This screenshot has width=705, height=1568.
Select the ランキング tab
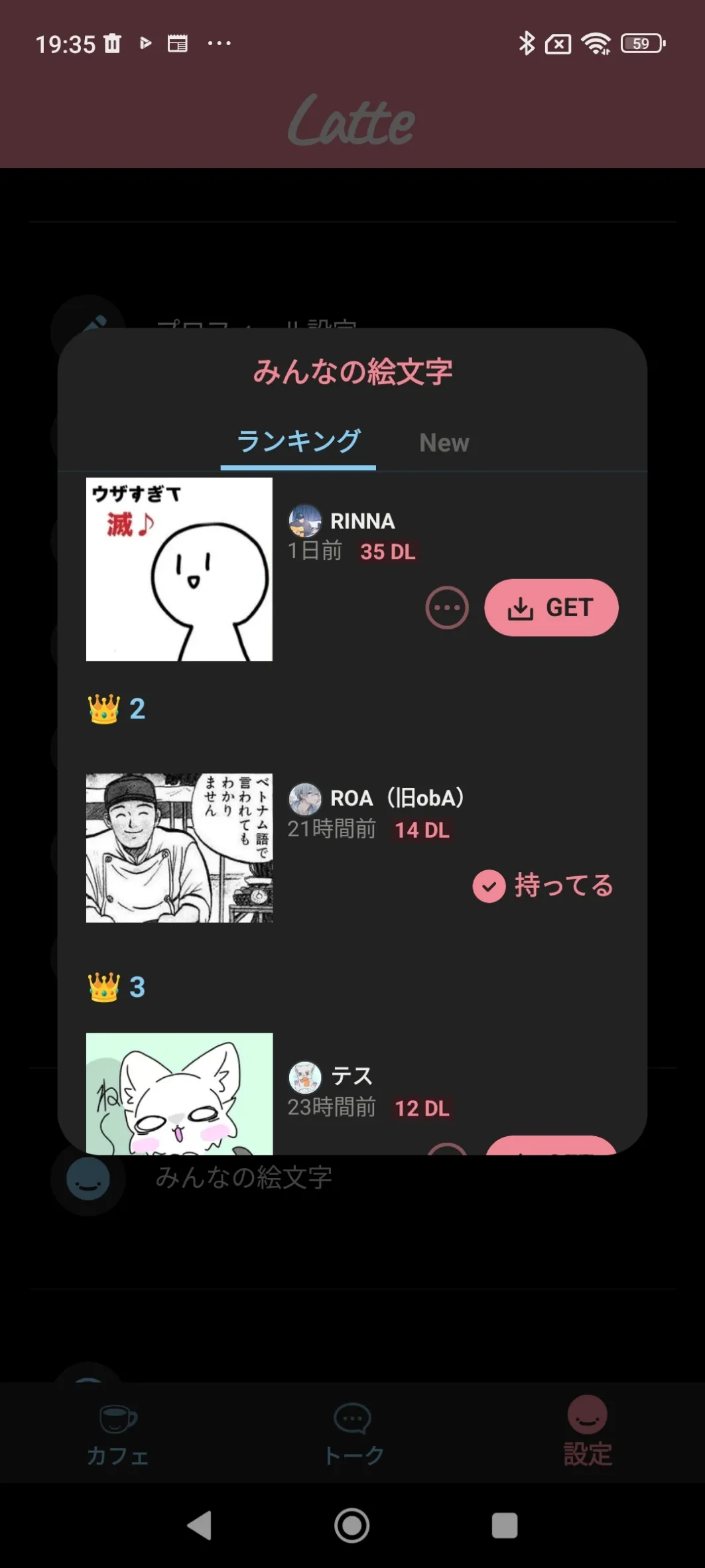298,442
